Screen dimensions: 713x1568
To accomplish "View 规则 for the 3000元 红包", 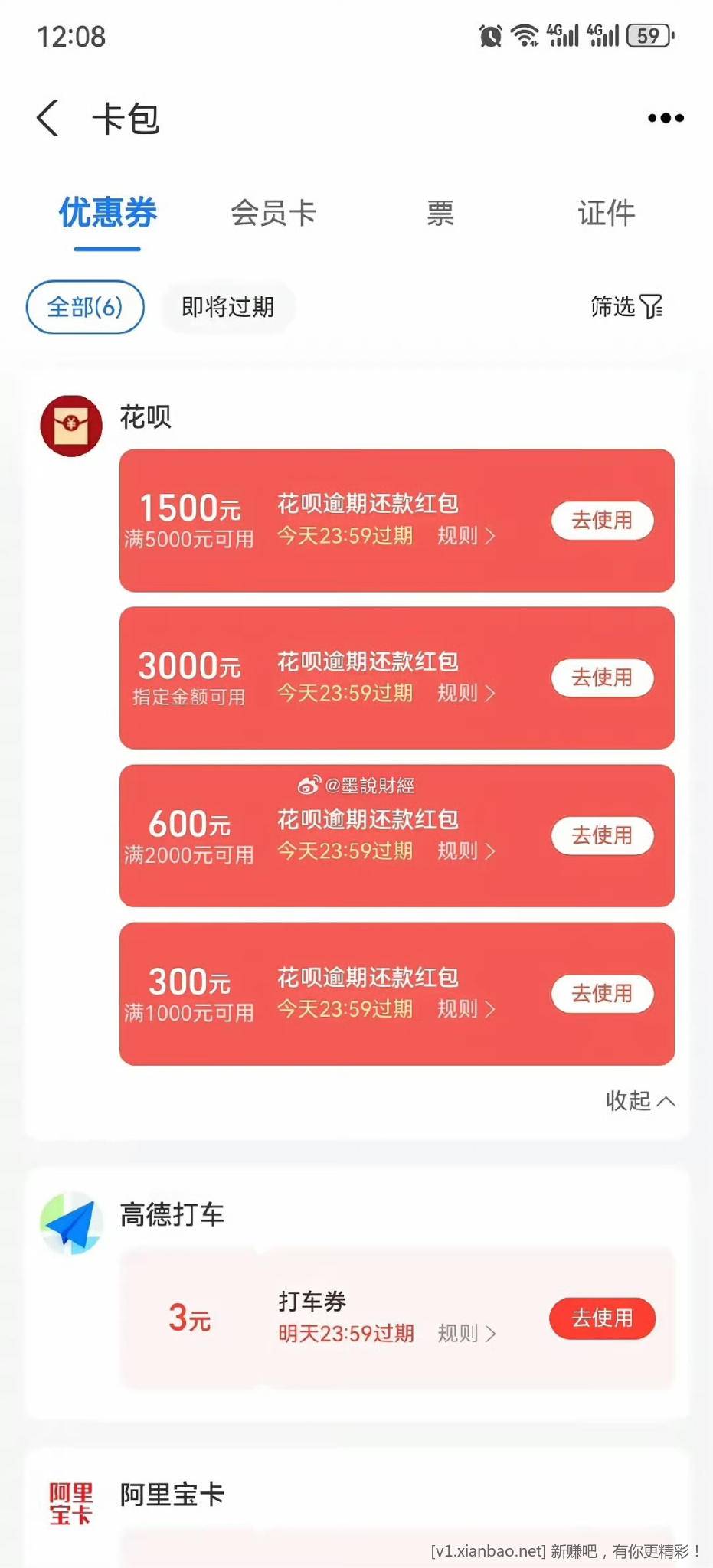I will click(x=466, y=694).
